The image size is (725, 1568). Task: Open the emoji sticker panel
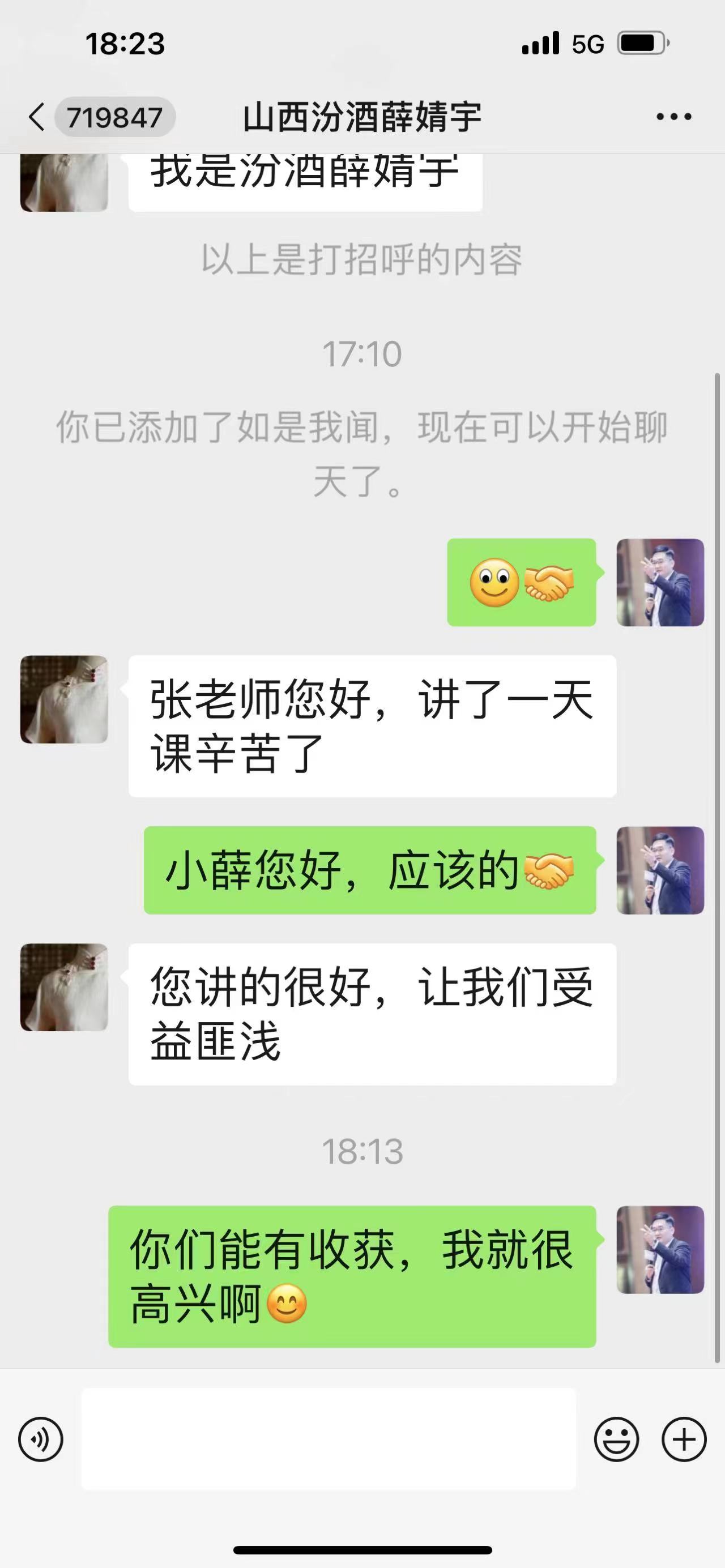[x=616, y=1439]
